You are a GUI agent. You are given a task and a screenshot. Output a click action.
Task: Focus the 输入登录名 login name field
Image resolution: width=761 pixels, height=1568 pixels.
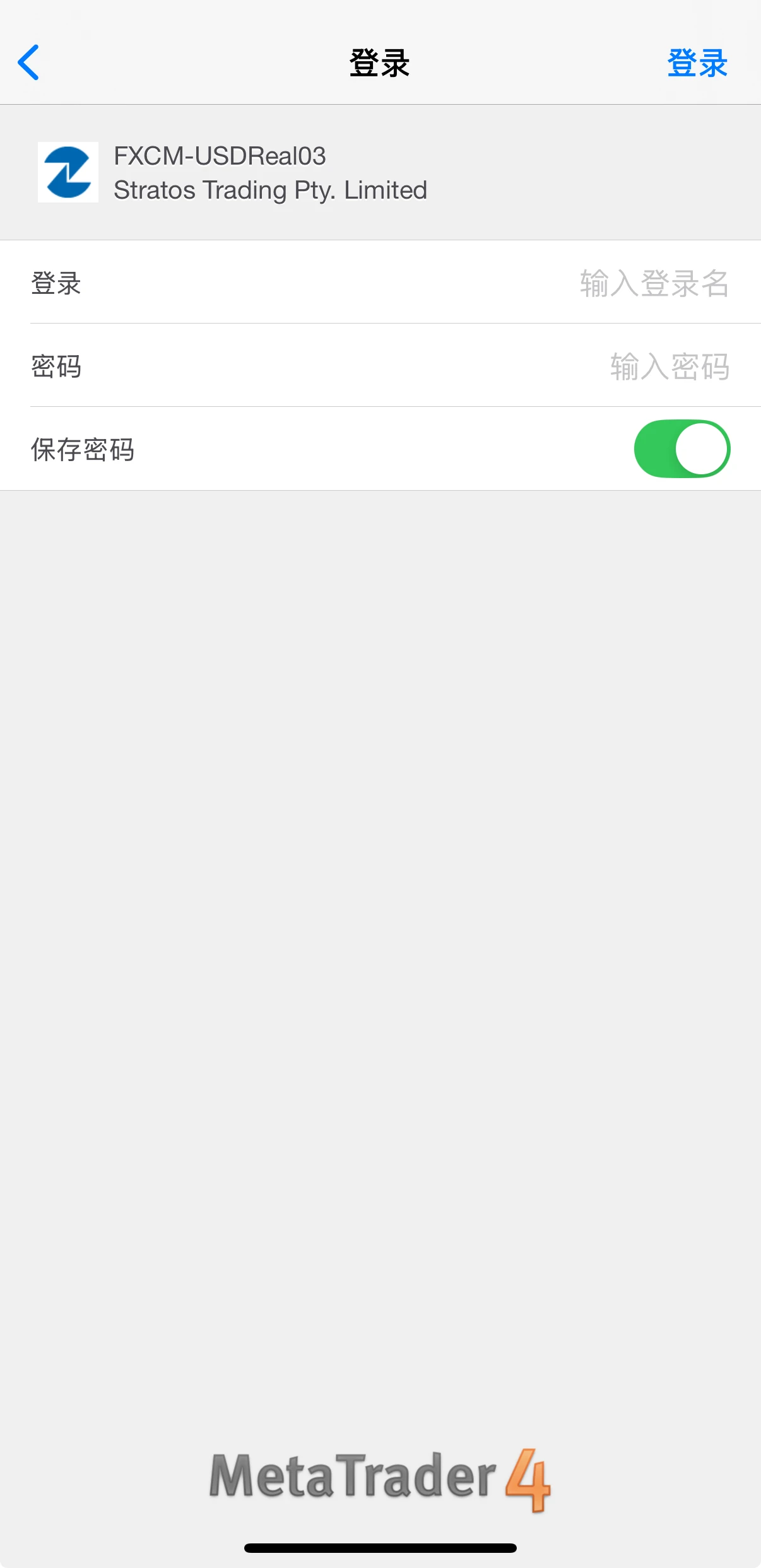coord(653,283)
